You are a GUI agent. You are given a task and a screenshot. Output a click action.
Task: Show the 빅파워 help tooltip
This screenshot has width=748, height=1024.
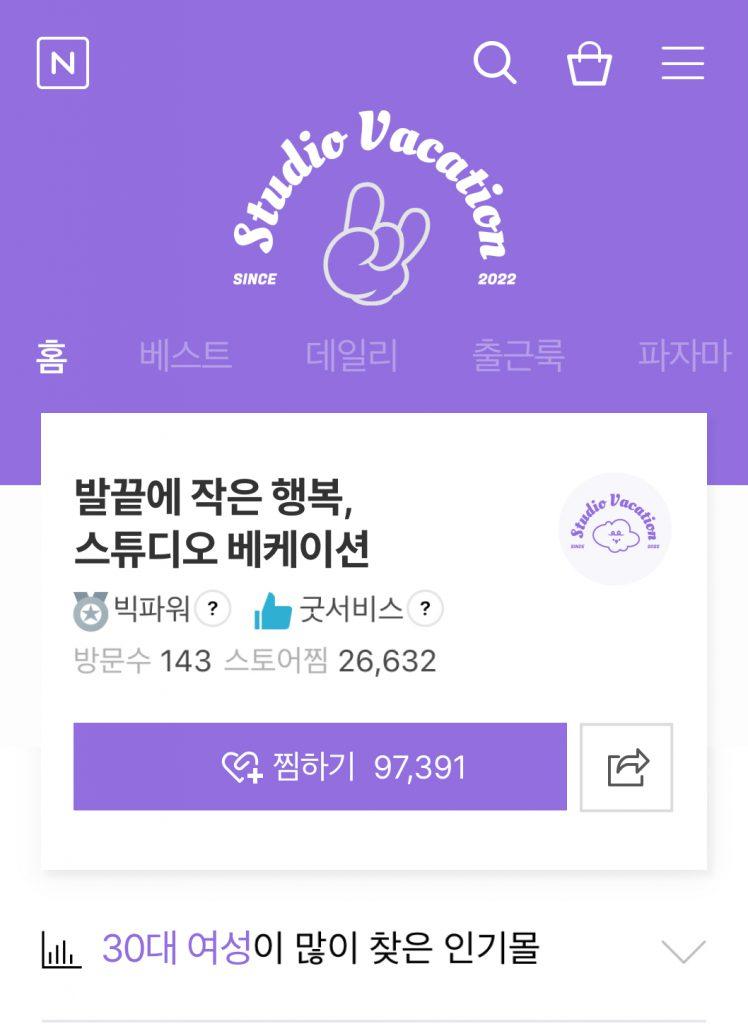212,608
